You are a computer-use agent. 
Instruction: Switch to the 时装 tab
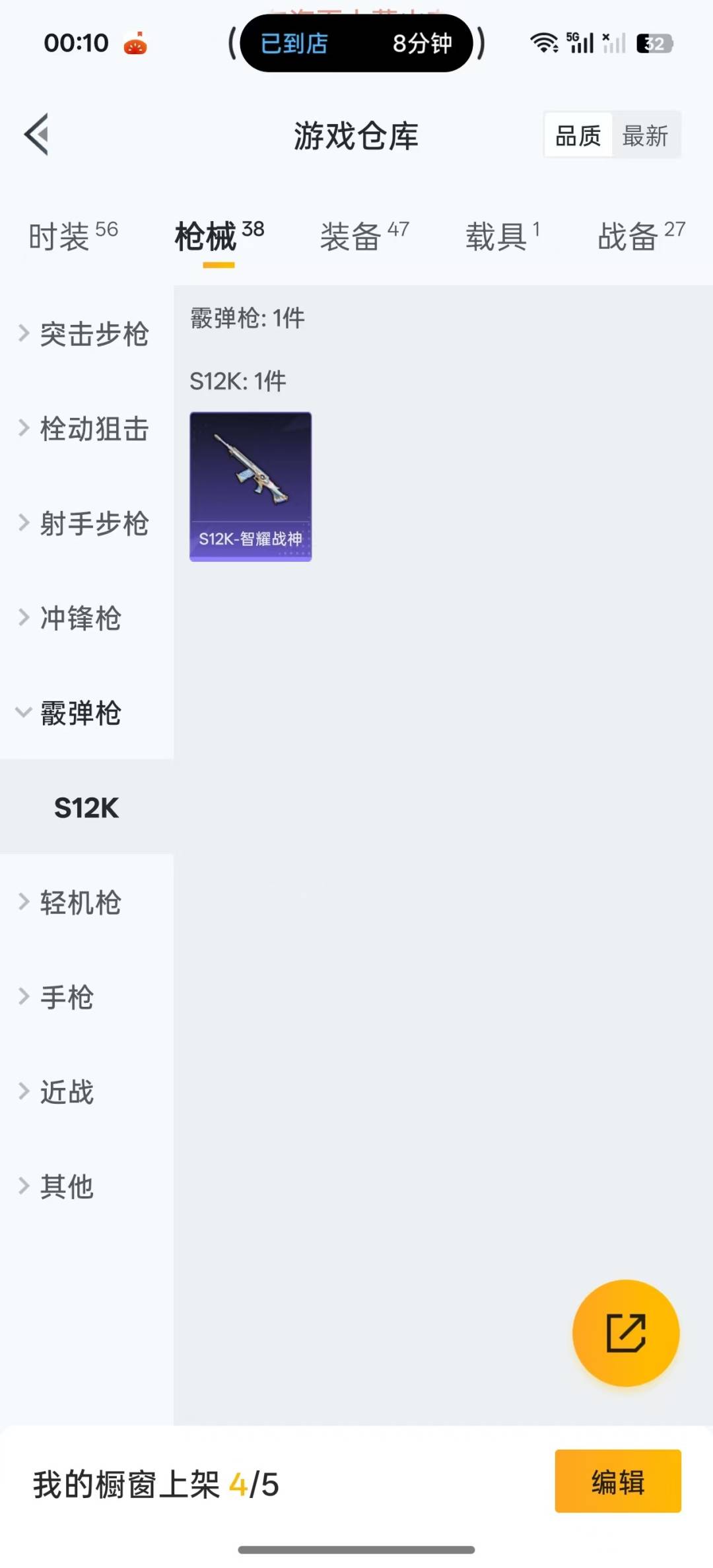[73, 236]
